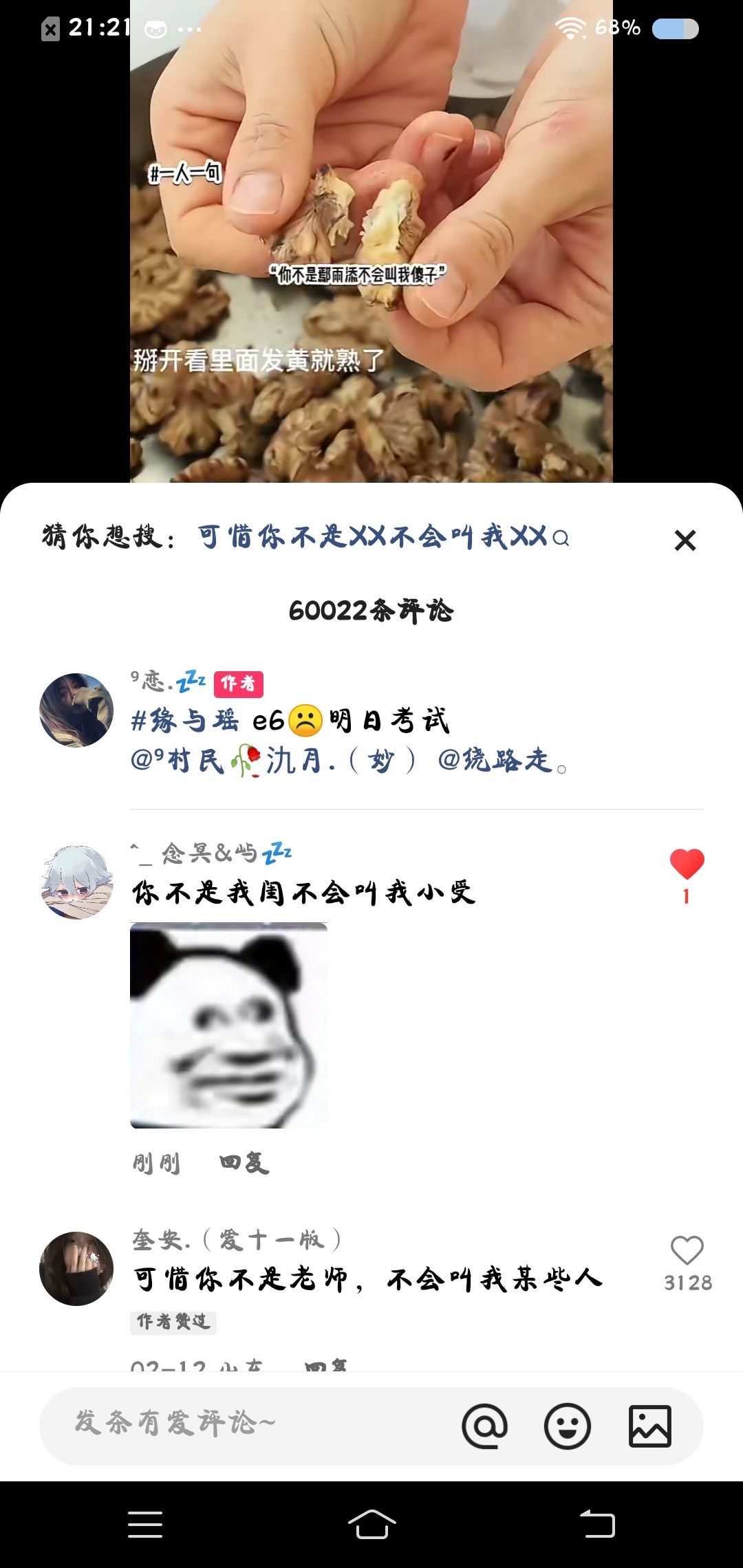Open hashtag #缘与瑶 in author's comment
This screenshot has width=743, height=1568.
point(184,721)
